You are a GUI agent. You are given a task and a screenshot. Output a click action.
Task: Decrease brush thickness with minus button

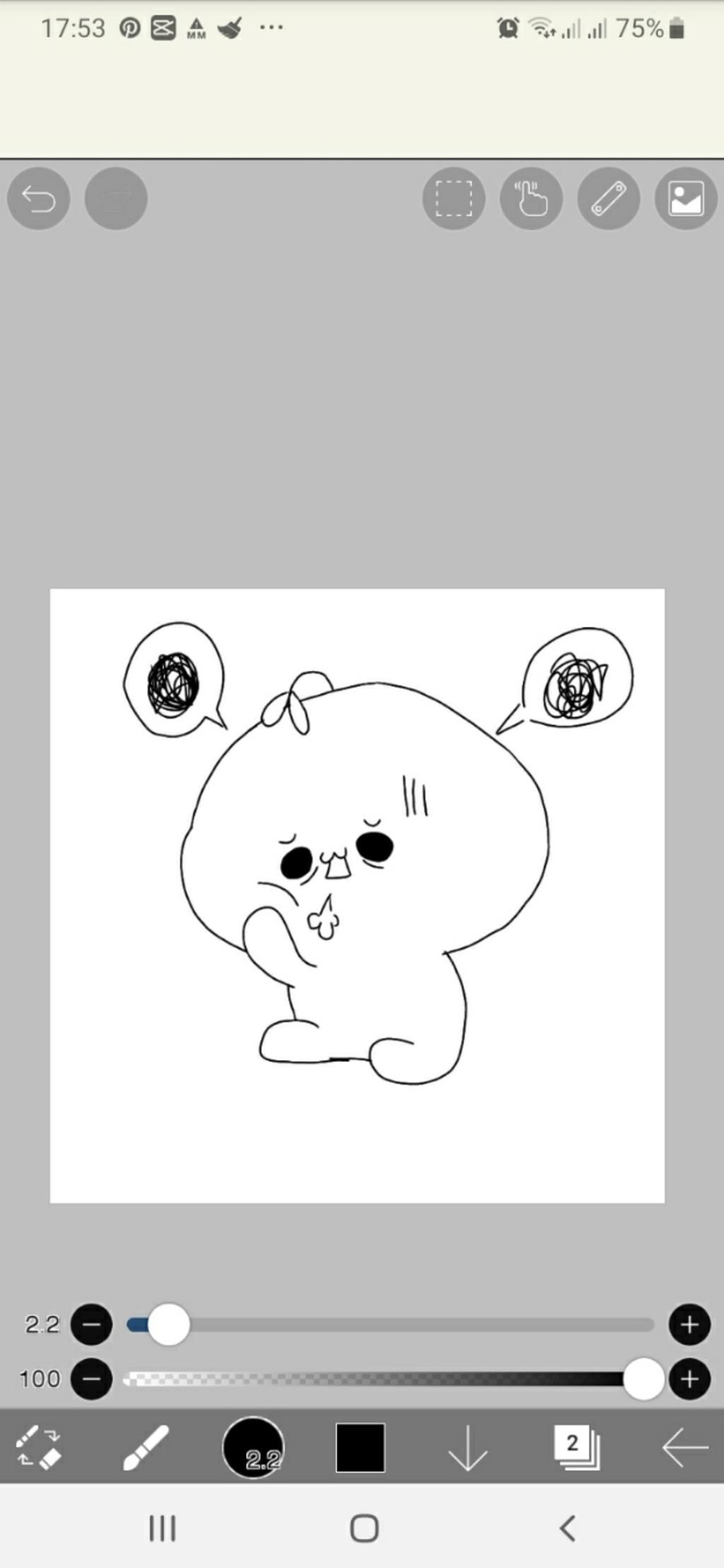pos(92,1324)
